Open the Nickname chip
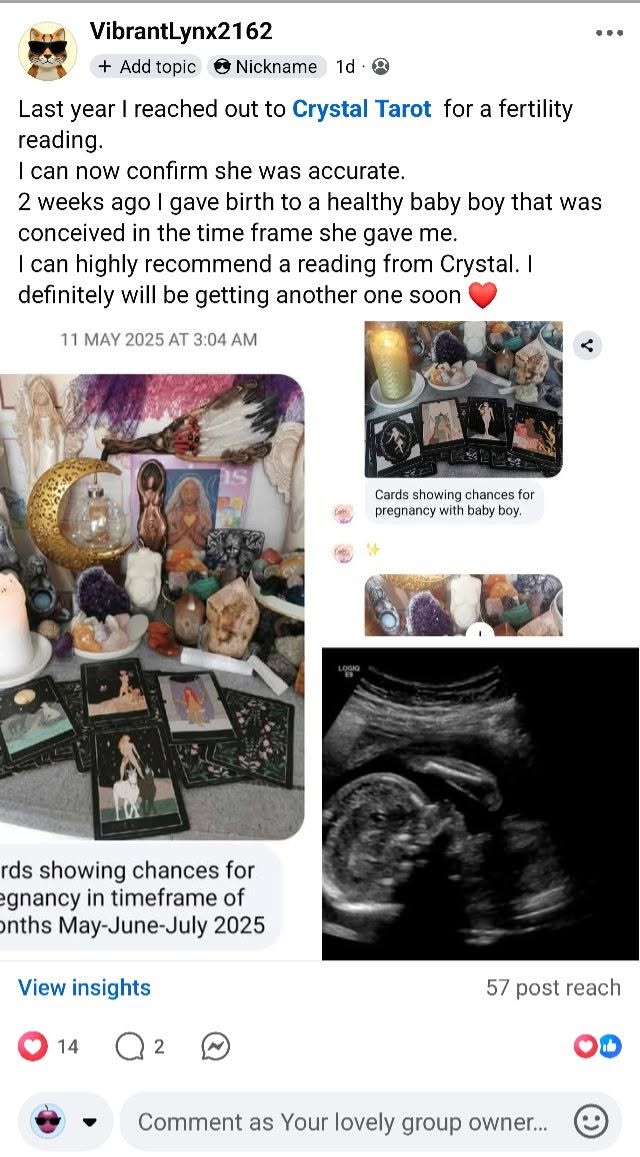Viewport: 640px width, 1157px height. point(266,66)
